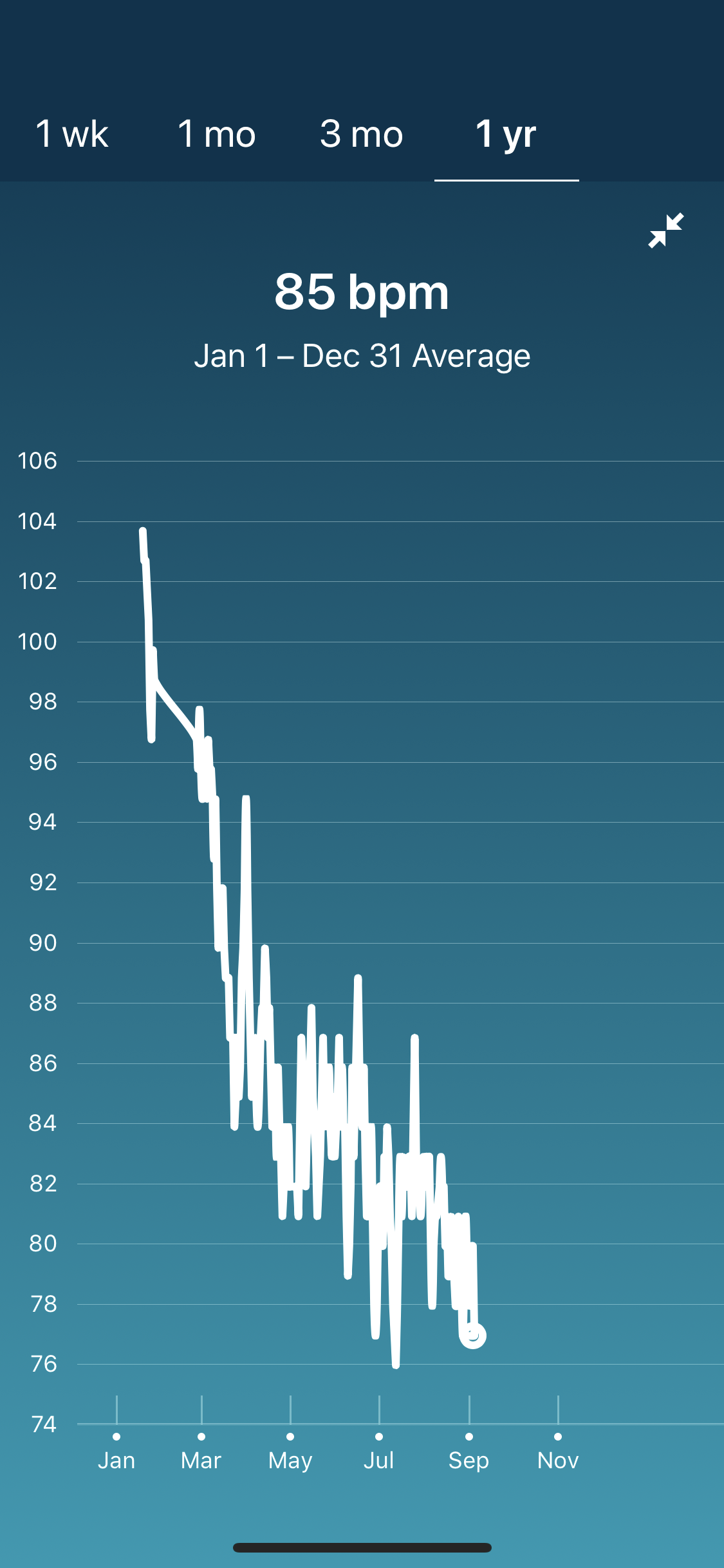Switch to the 1 wk range
Viewport: 724px width, 1568px height.
click(72, 134)
